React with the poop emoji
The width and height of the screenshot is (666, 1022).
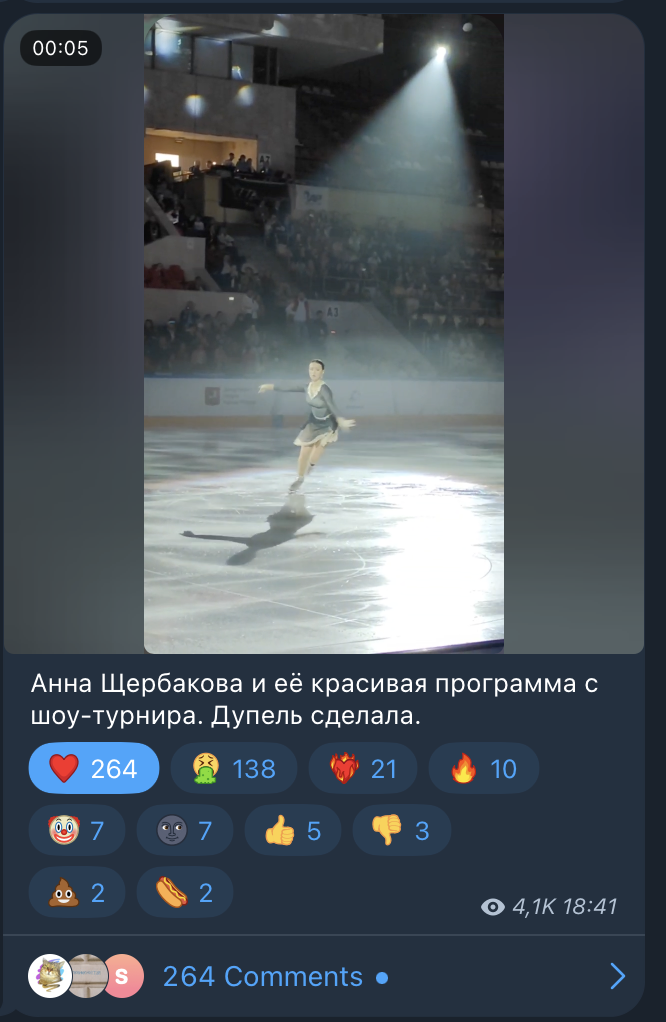[x=77, y=892]
